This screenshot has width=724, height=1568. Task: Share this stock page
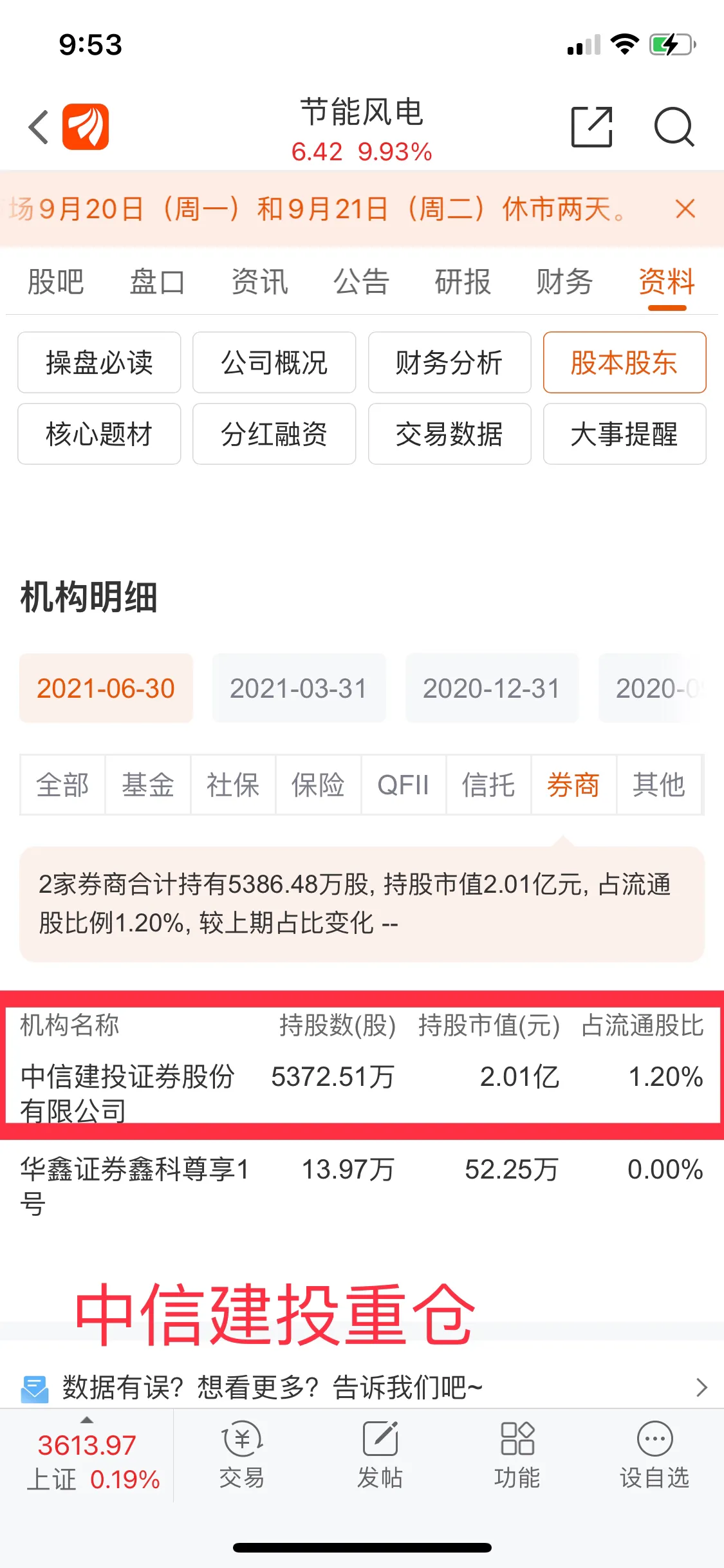(x=591, y=127)
